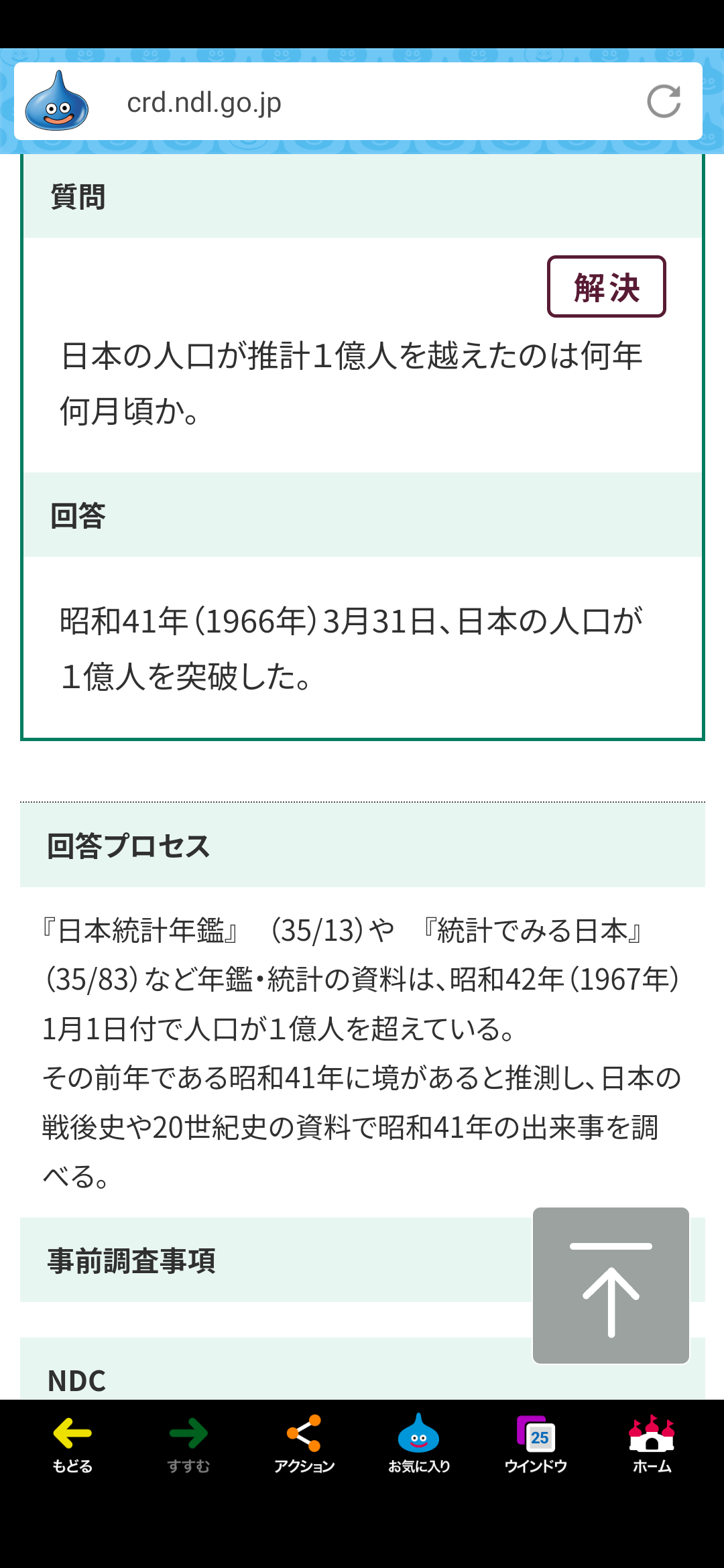Image resolution: width=724 pixels, height=1568 pixels.
Task: Jump back to top with the arrow button
Action: (611, 1285)
